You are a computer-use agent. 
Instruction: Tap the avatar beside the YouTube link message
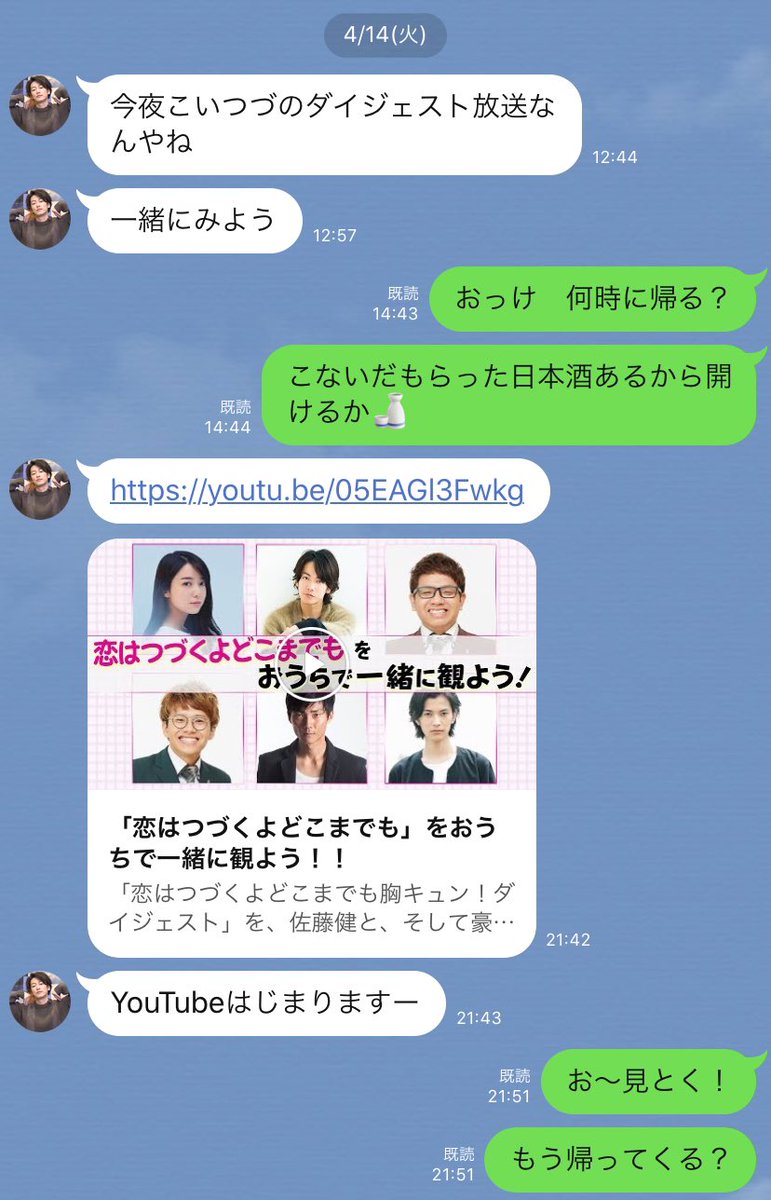click(x=40, y=488)
